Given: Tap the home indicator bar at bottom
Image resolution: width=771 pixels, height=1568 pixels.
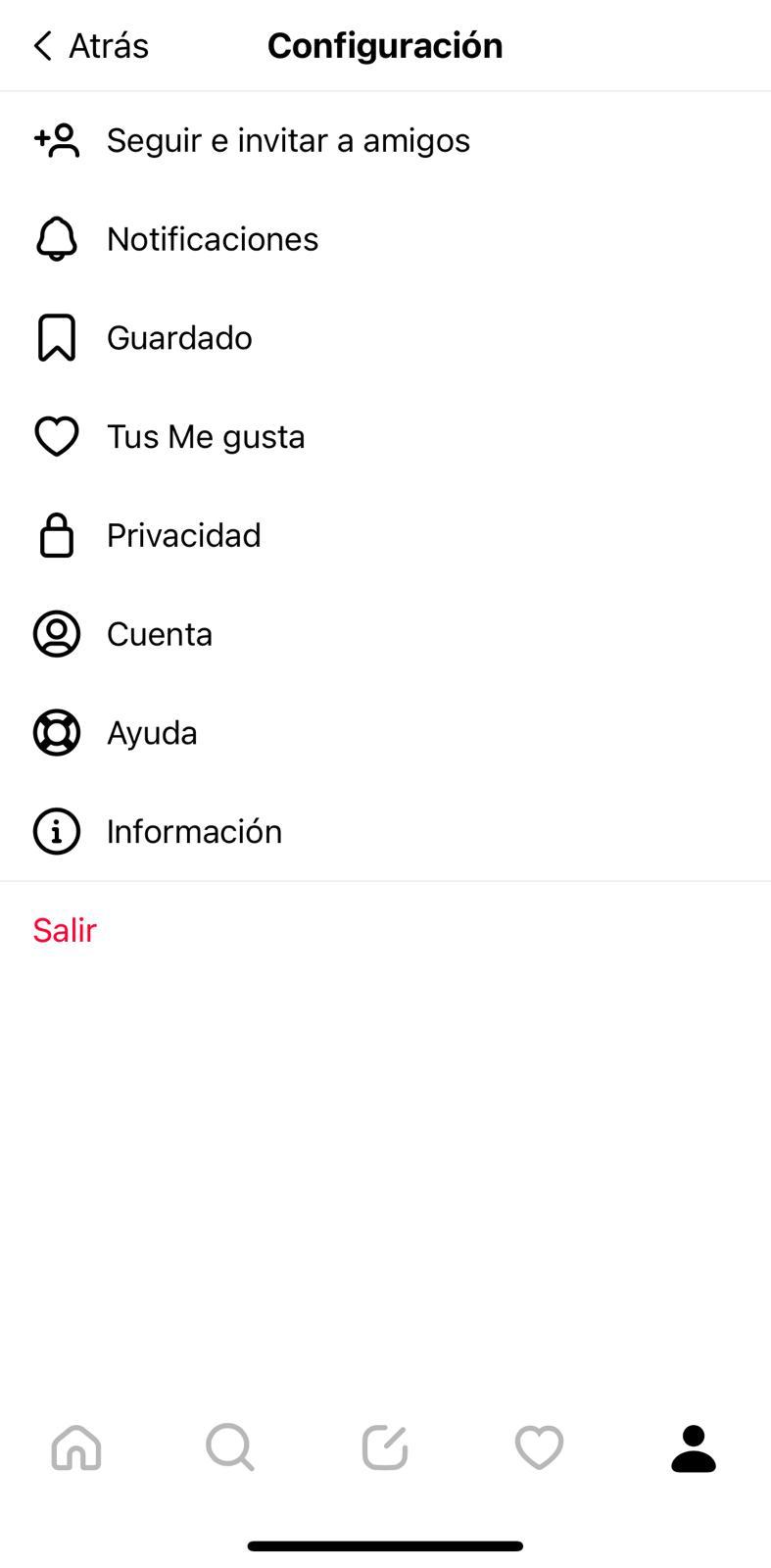Looking at the screenshot, I should (x=385, y=1545).
